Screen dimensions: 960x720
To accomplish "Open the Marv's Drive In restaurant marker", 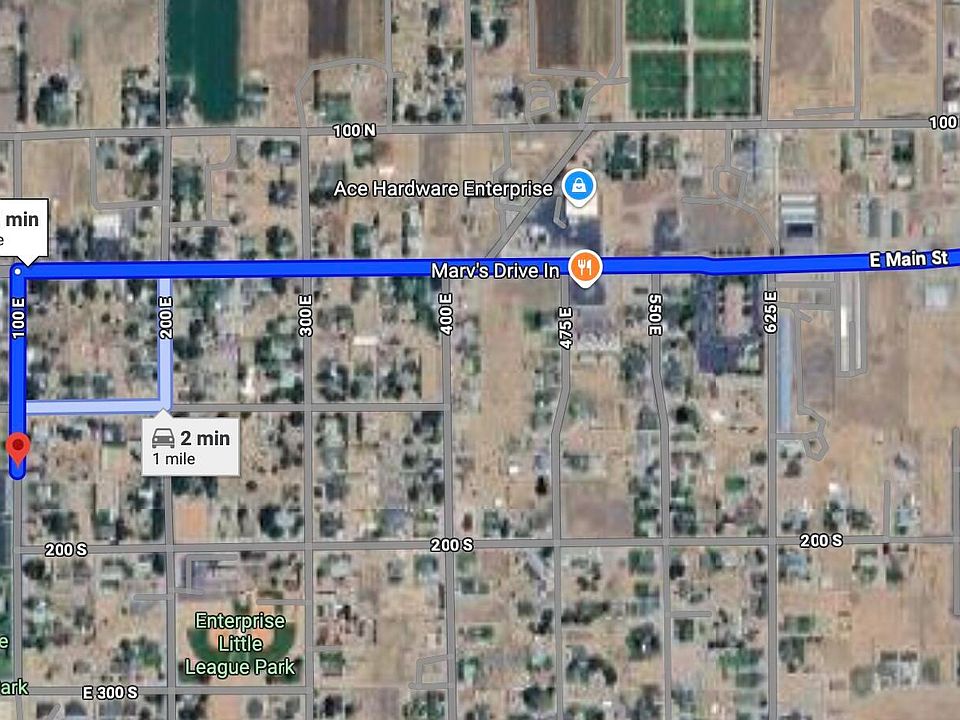I will click(585, 267).
